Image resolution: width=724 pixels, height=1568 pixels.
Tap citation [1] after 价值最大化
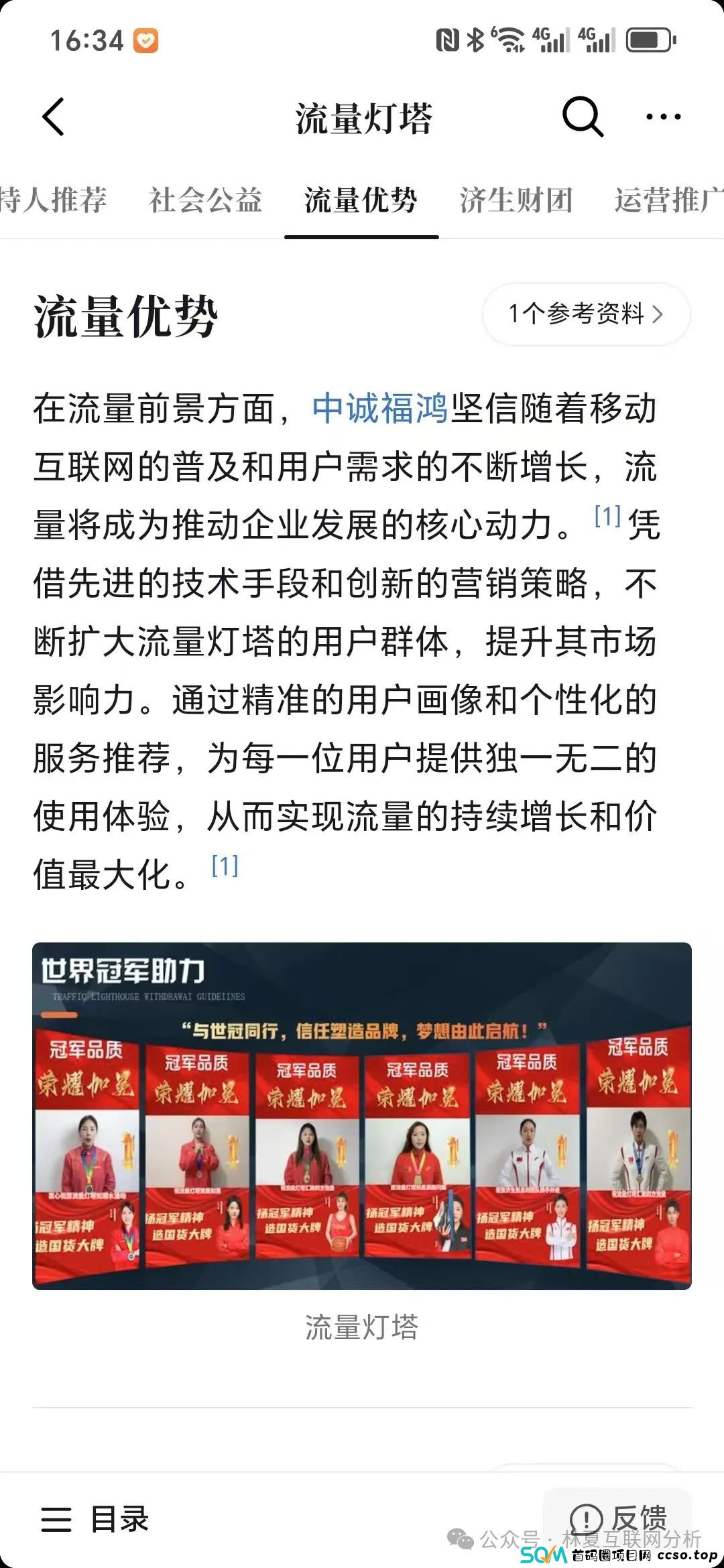pos(225,866)
